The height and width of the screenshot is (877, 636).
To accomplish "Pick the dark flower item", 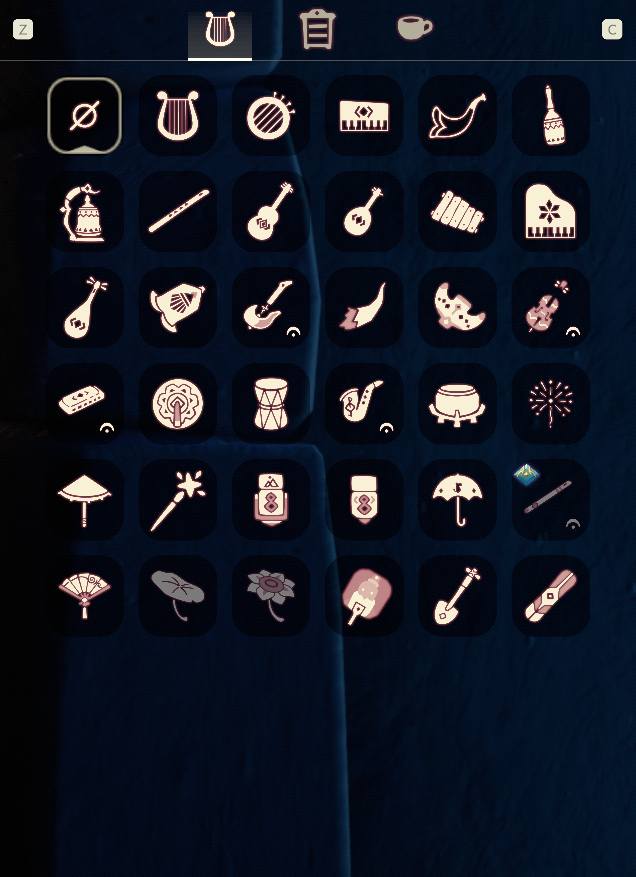I will [271, 595].
